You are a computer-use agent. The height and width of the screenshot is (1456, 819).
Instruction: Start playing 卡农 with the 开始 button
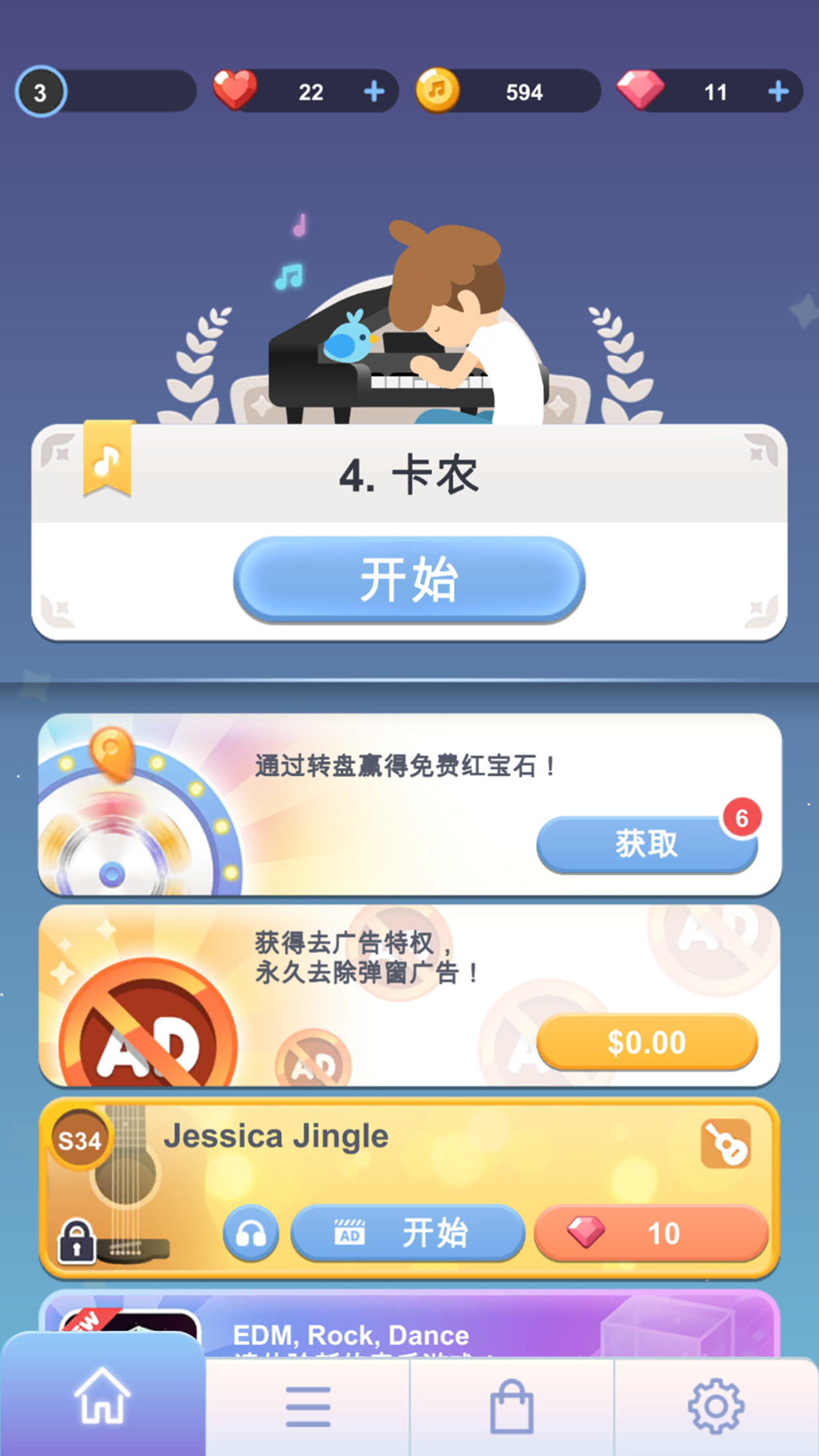tap(409, 578)
